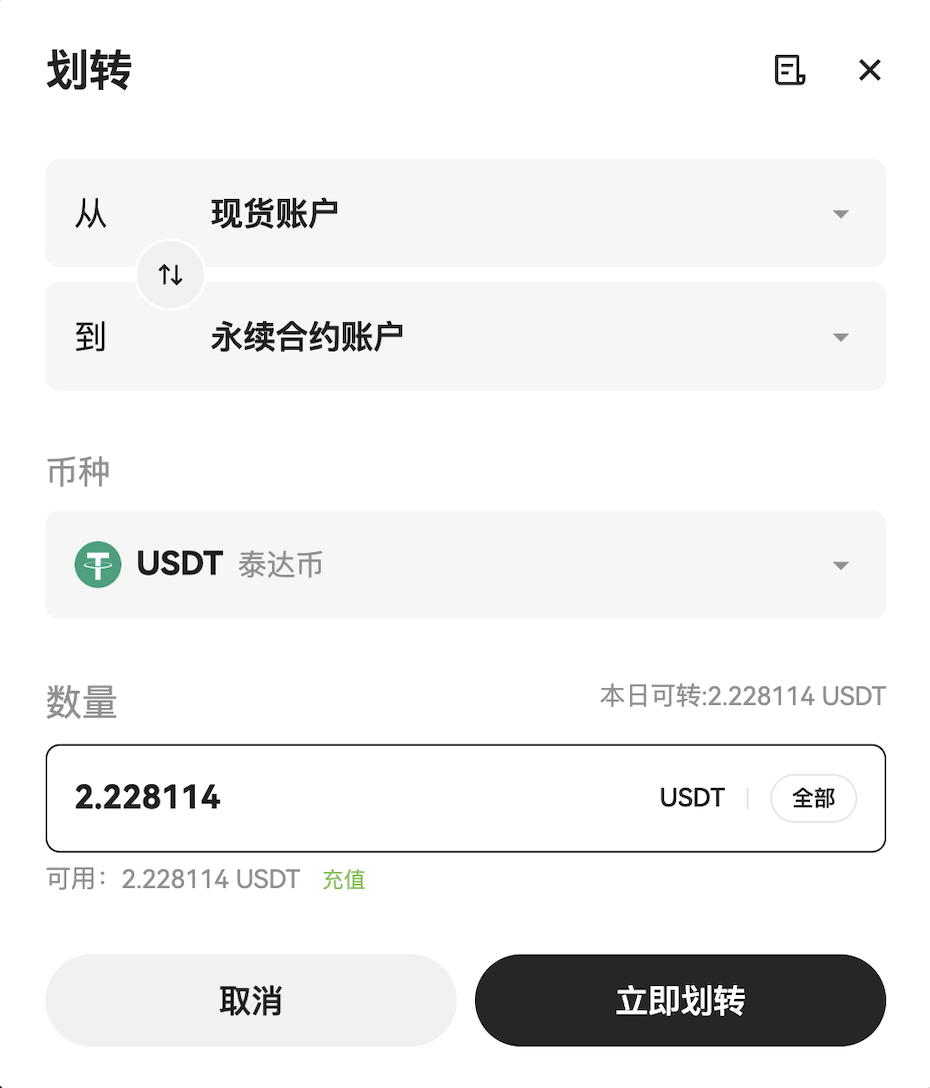Cancel the transfer with 取消

(251, 1000)
